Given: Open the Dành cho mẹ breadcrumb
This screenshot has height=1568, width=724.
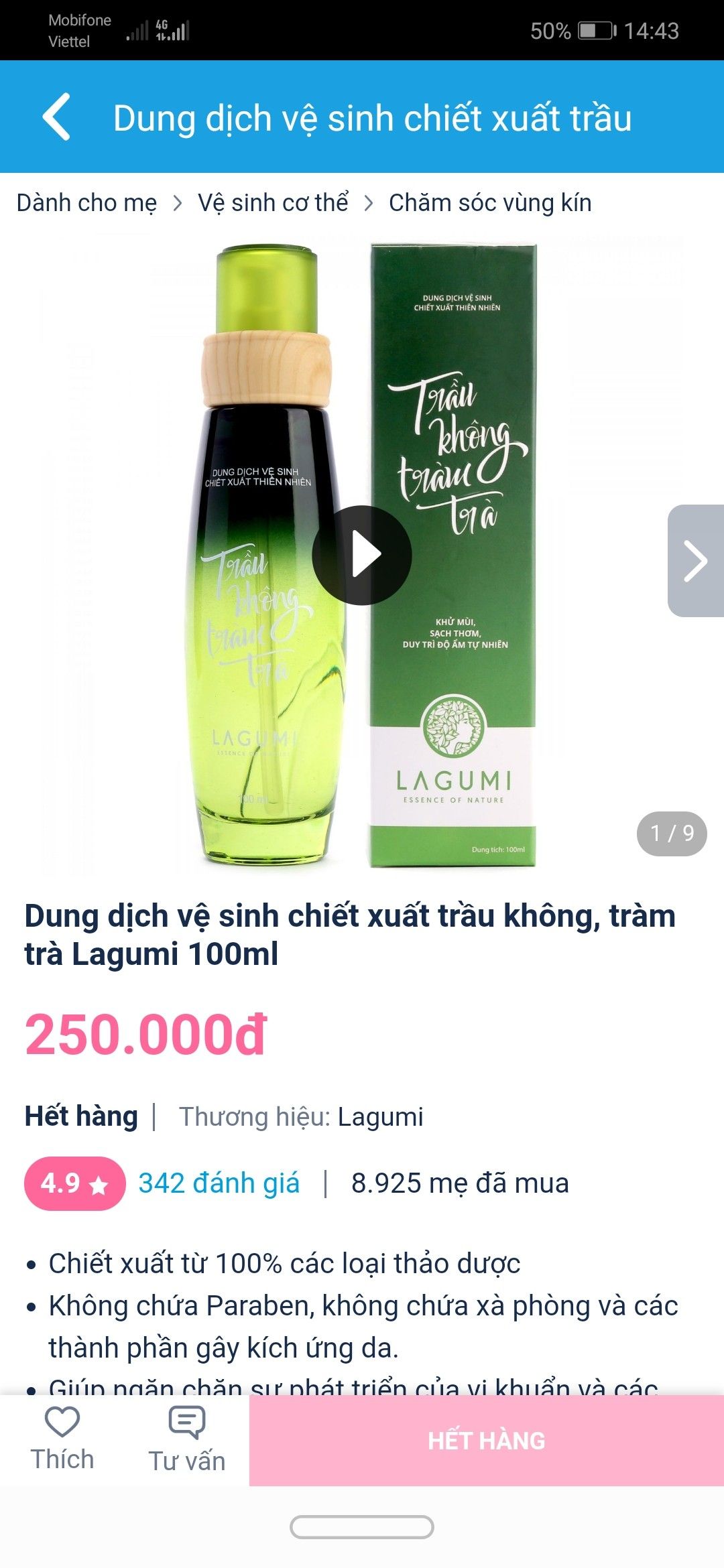Looking at the screenshot, I should point(86,202).
